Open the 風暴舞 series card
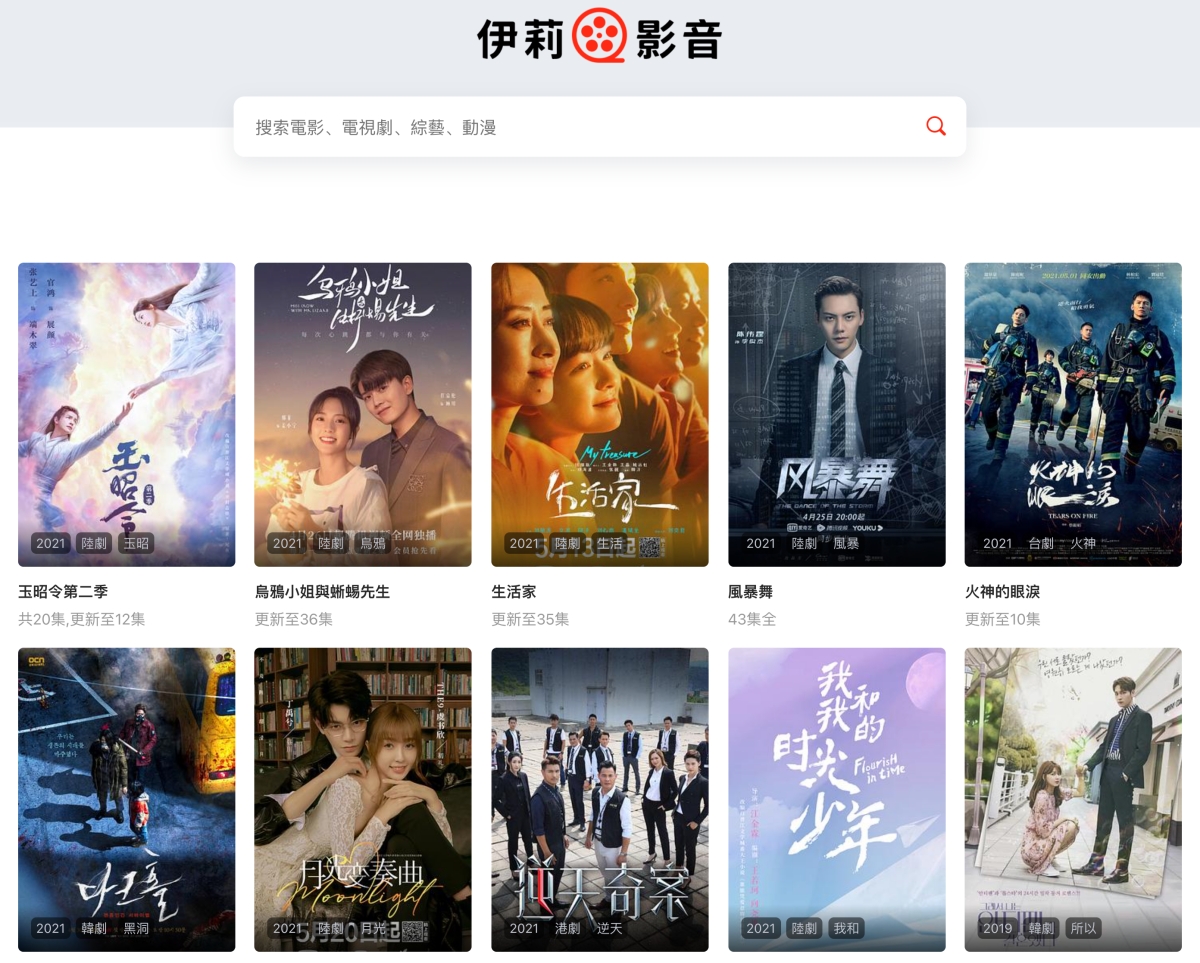The height and width of the screenshot is (963, 1200). [837, 414]
